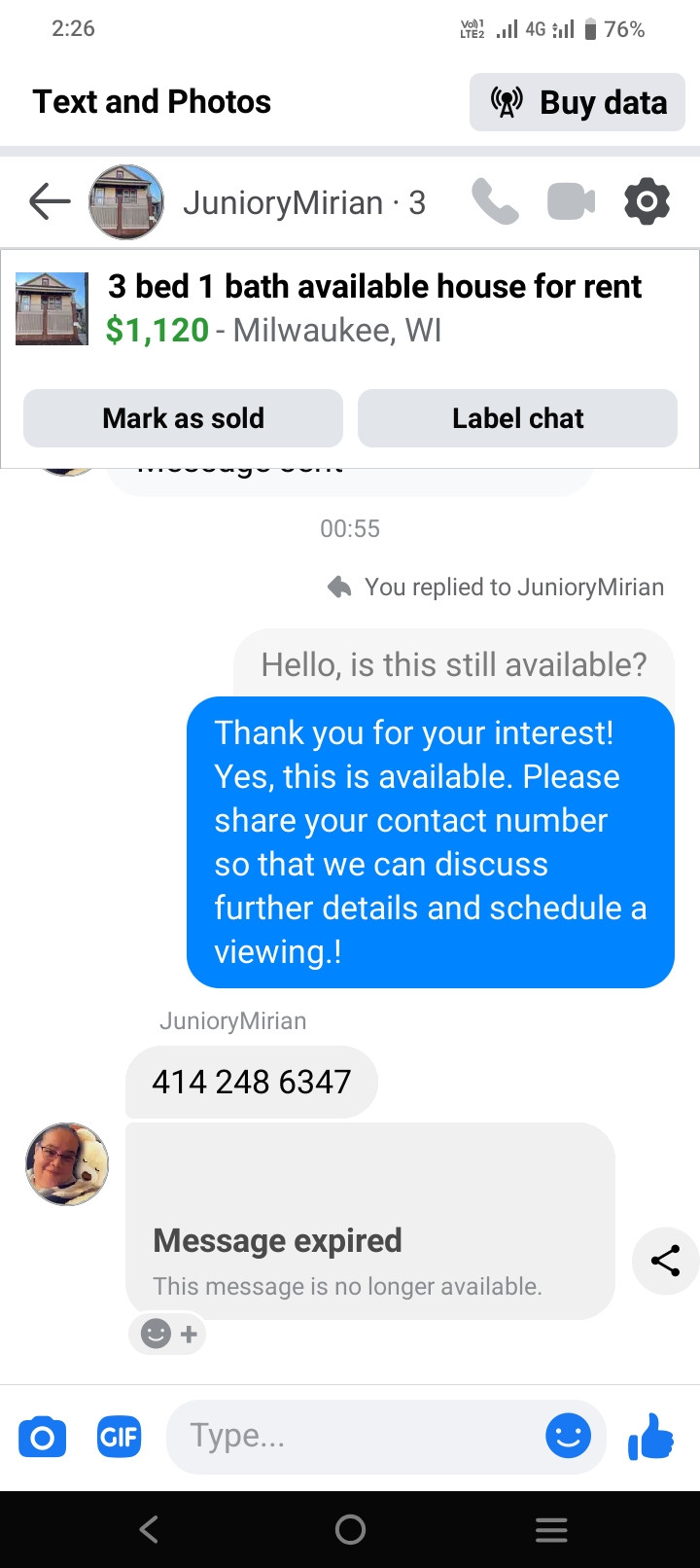Screen dimensions: 700x1568
Task: Tap the system home button
Action: (350, 1529)
